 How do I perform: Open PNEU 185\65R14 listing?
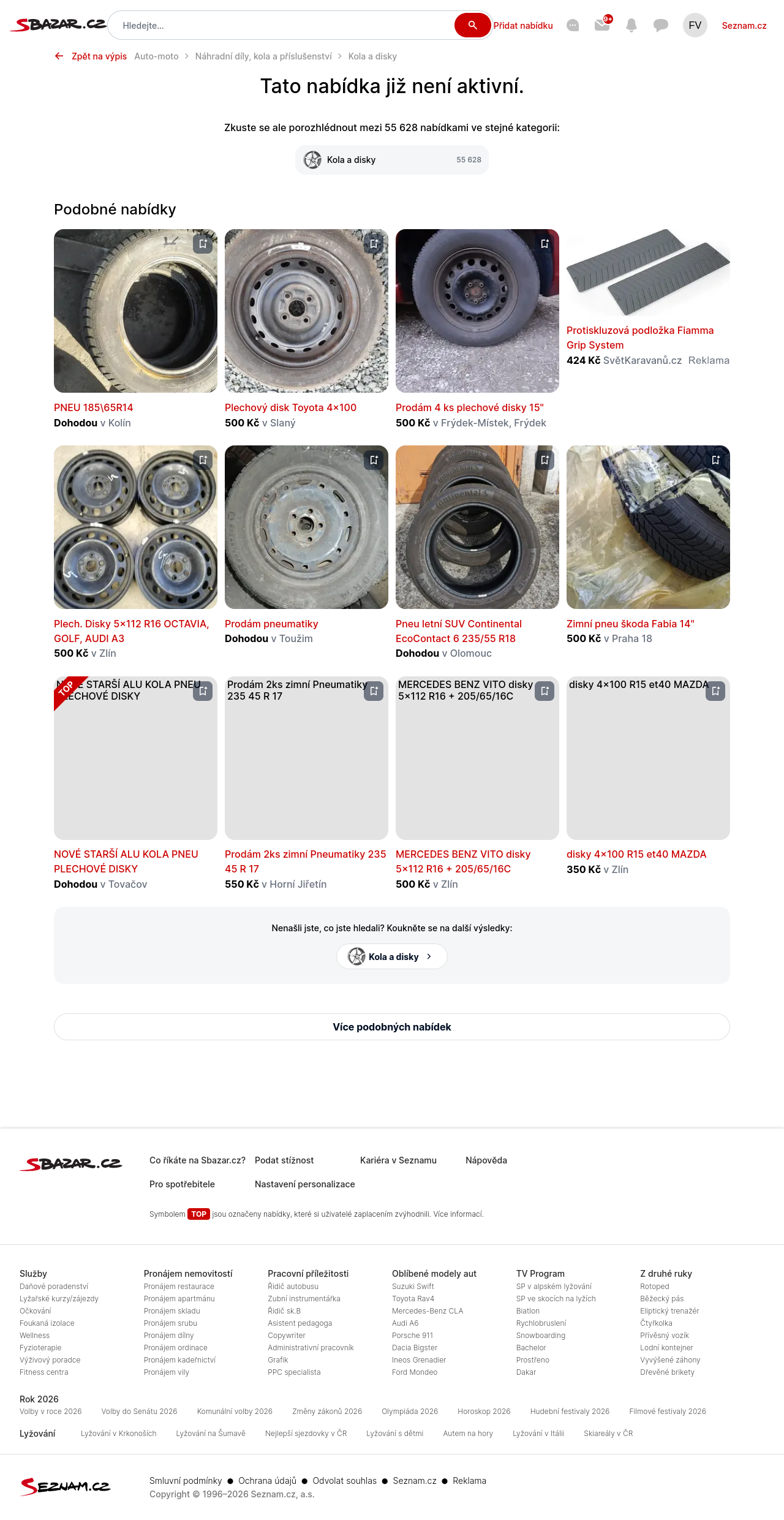(x=94, y=407)
